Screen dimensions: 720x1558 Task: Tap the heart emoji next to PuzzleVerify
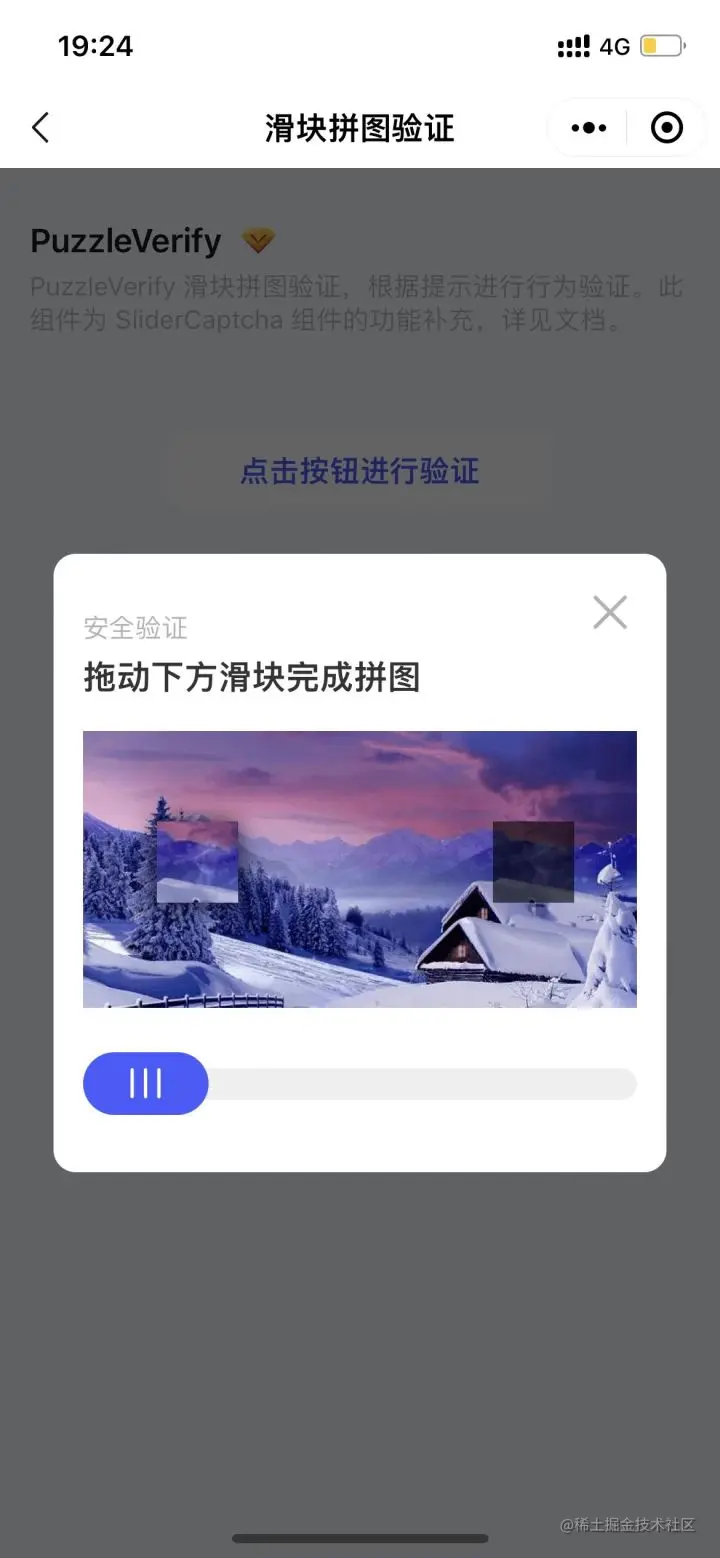[259, 240]
